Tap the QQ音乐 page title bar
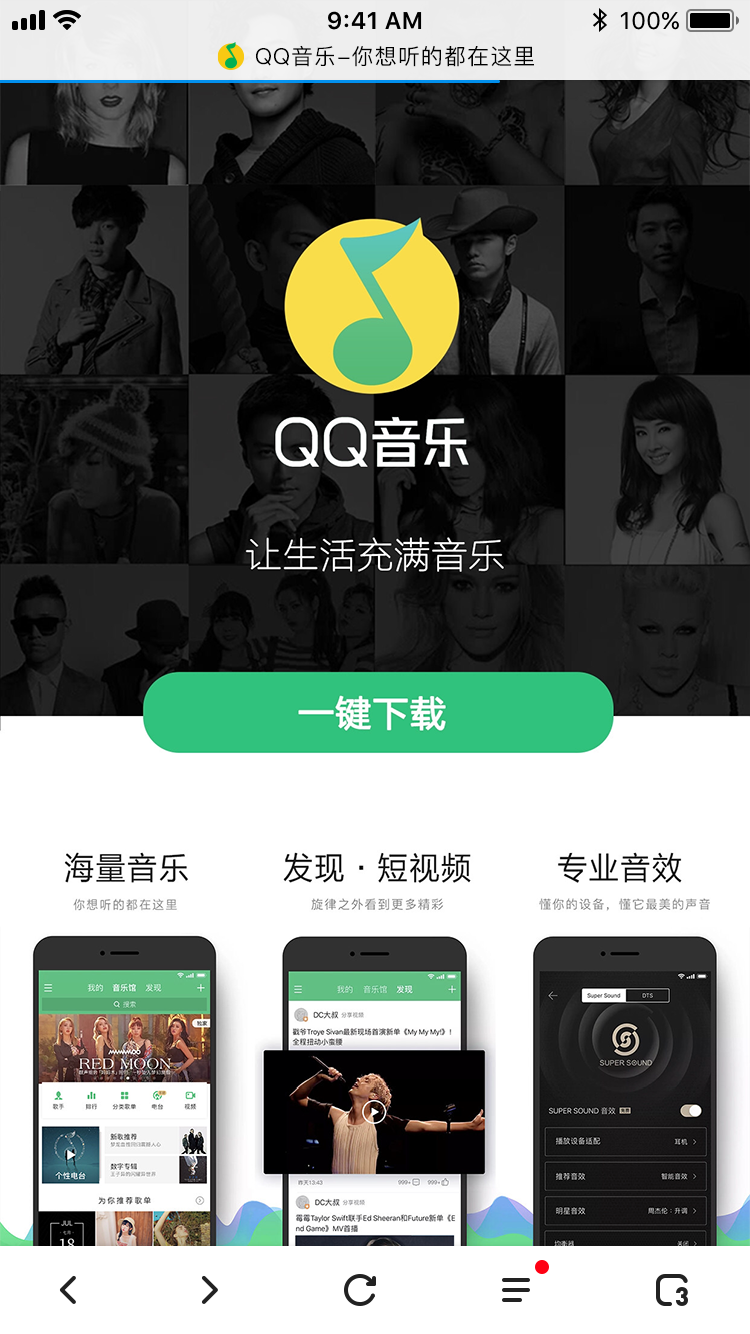Image resolution: width=750 pixels, height=1334 pixels. (376, 56)
